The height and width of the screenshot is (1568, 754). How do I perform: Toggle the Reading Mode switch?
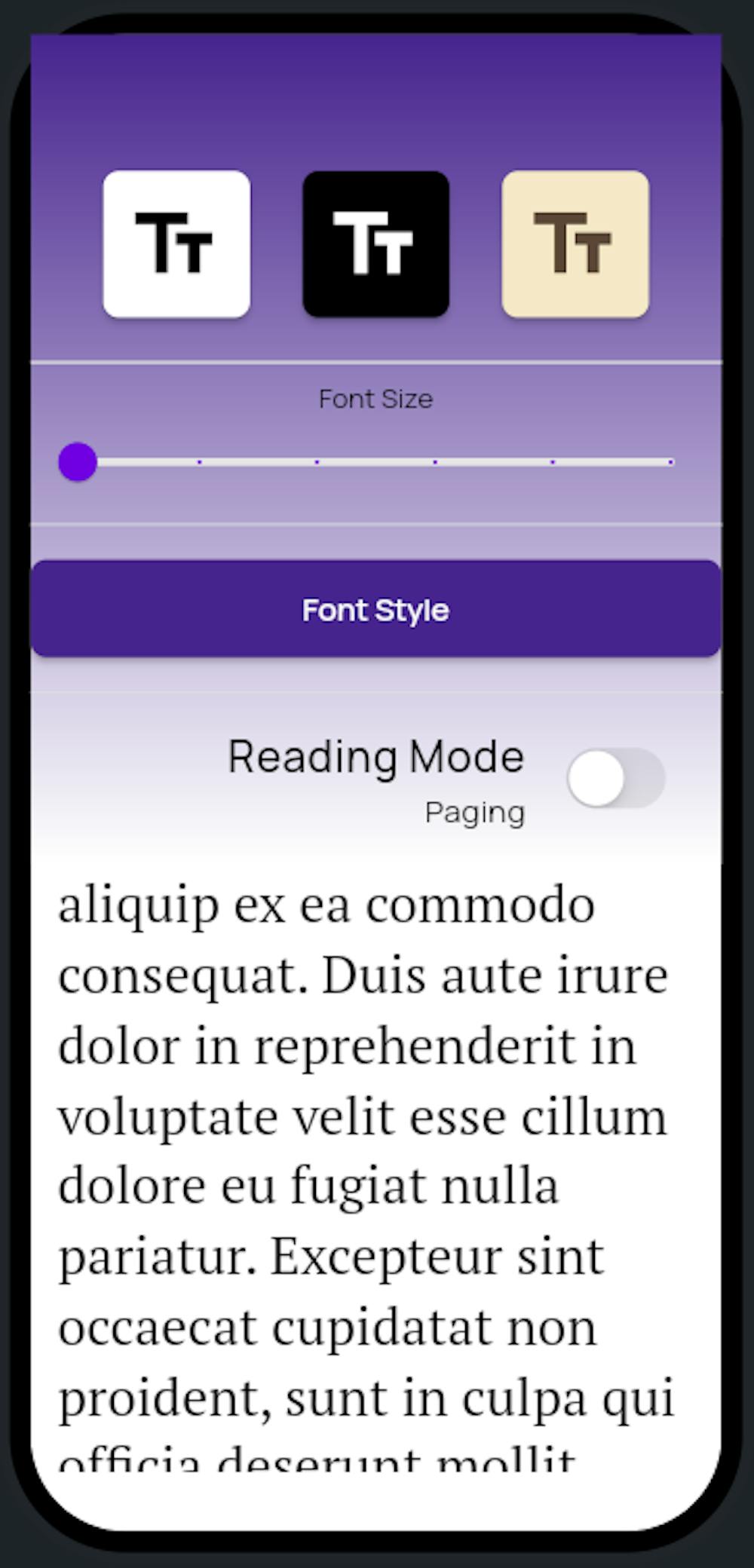coord(615,778)
